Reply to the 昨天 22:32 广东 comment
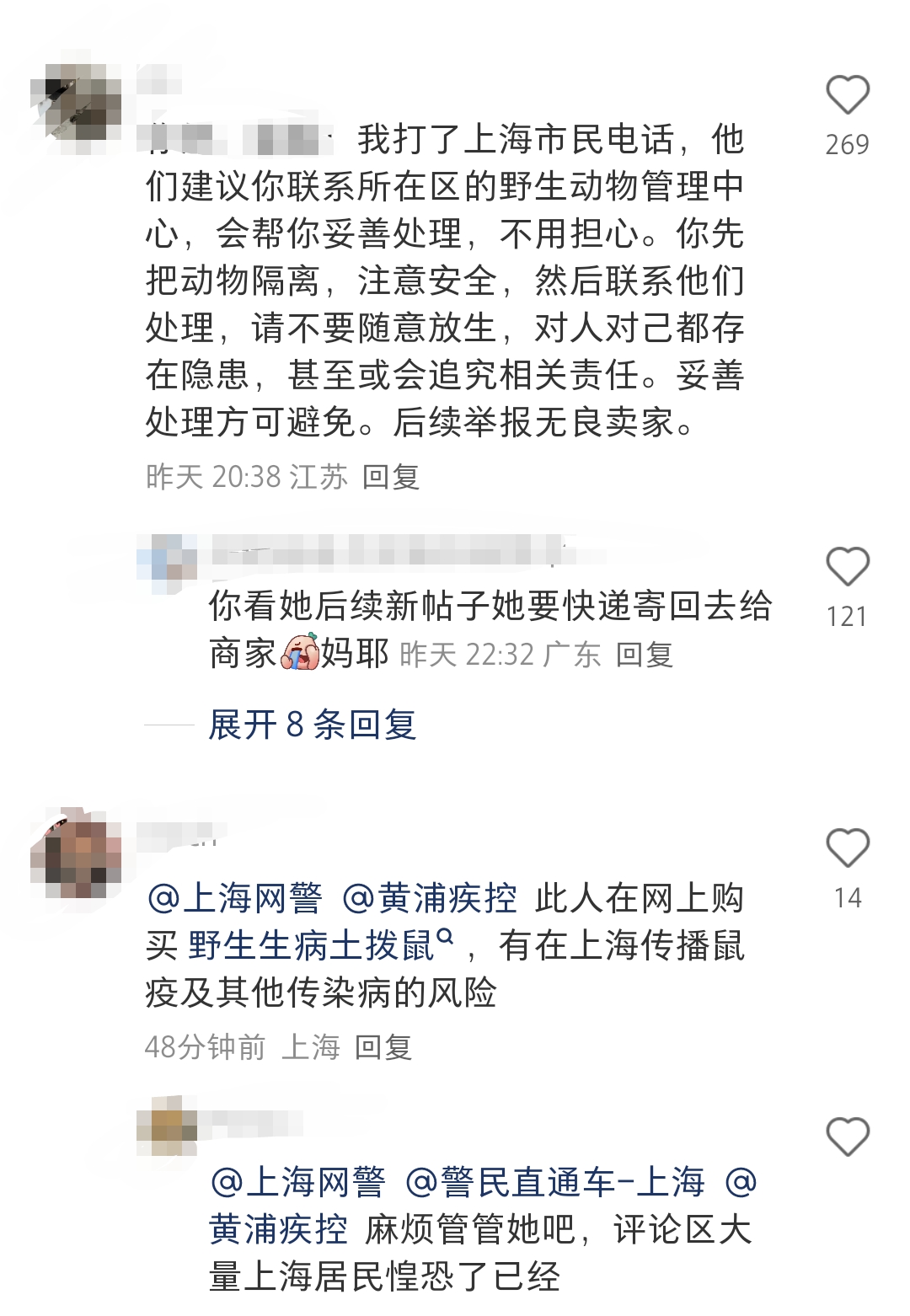 click(644, 655)
